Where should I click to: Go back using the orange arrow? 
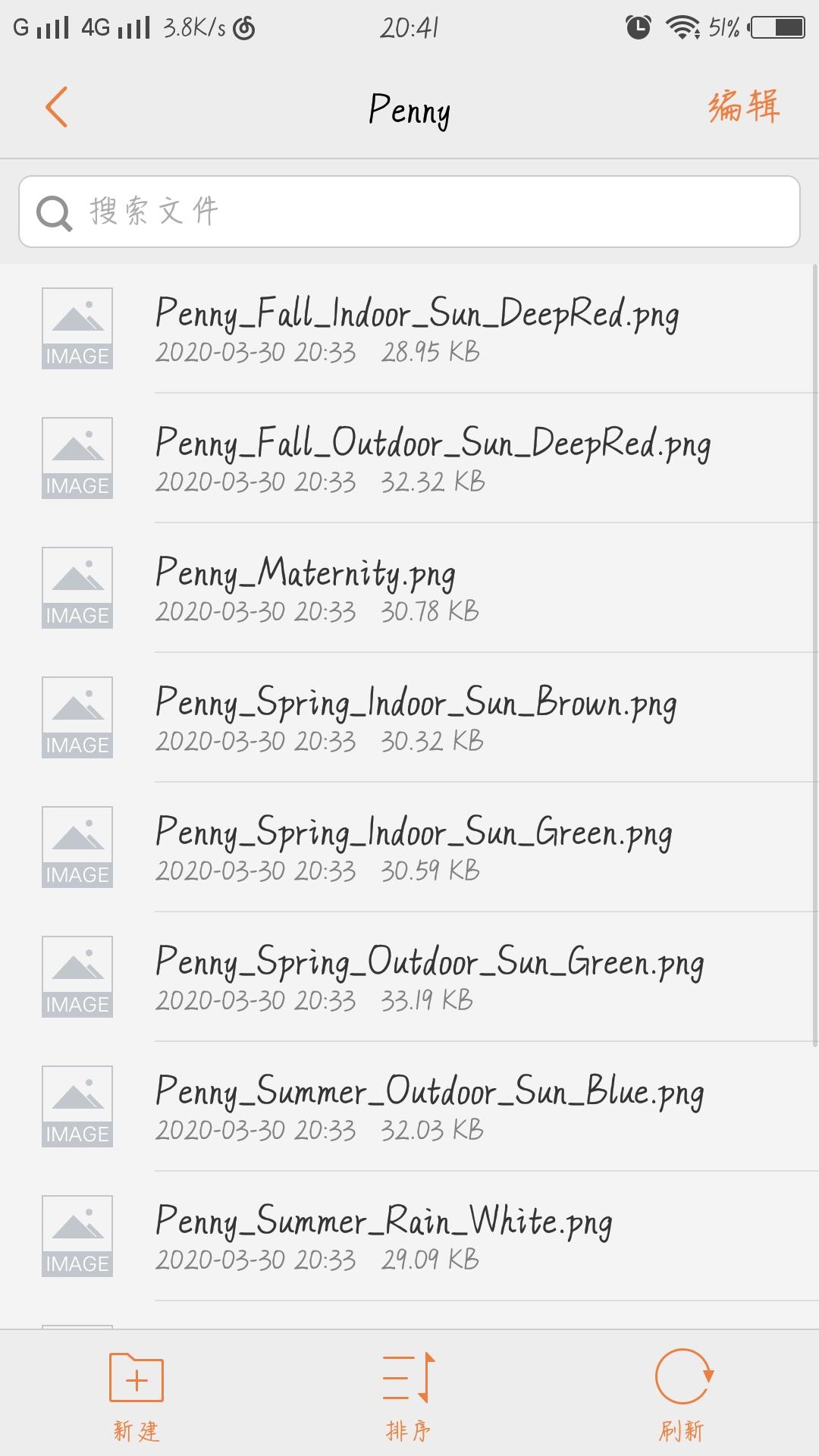tap(57, 107)
